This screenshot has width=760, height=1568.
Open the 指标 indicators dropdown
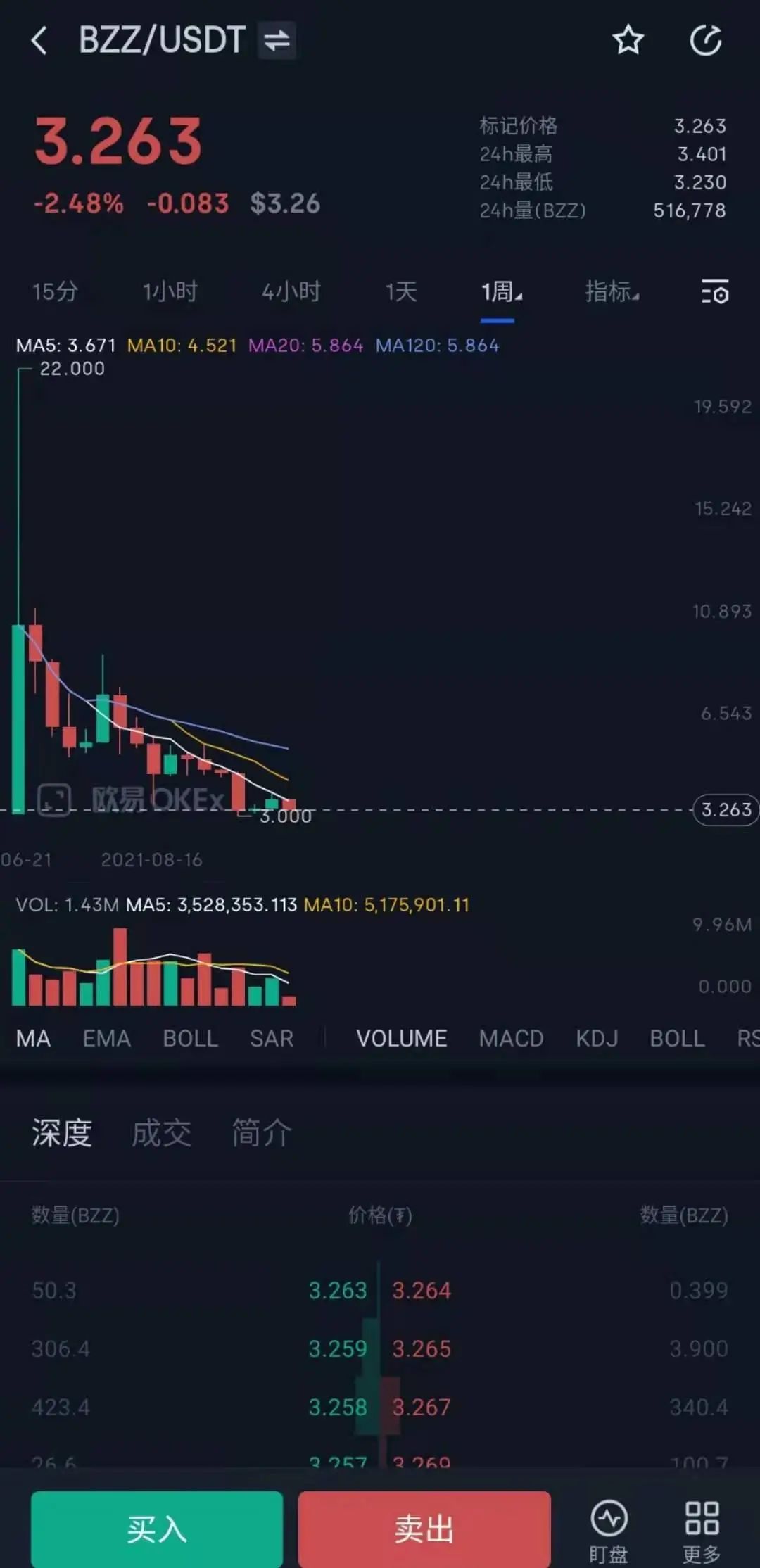pos(612,291)
